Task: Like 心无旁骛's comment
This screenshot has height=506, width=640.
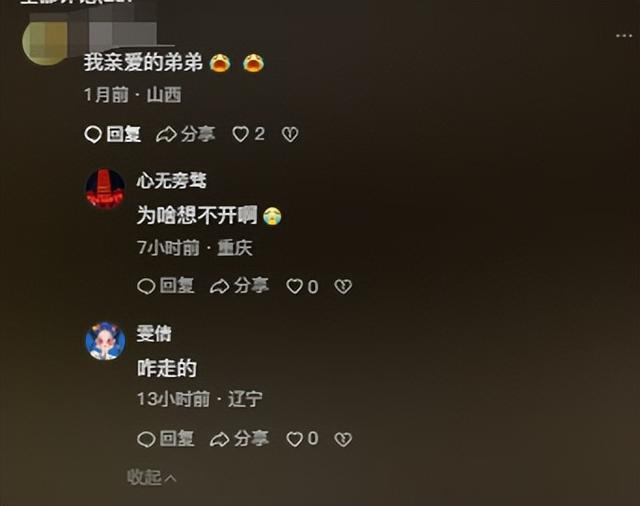Action: point(295,287)
